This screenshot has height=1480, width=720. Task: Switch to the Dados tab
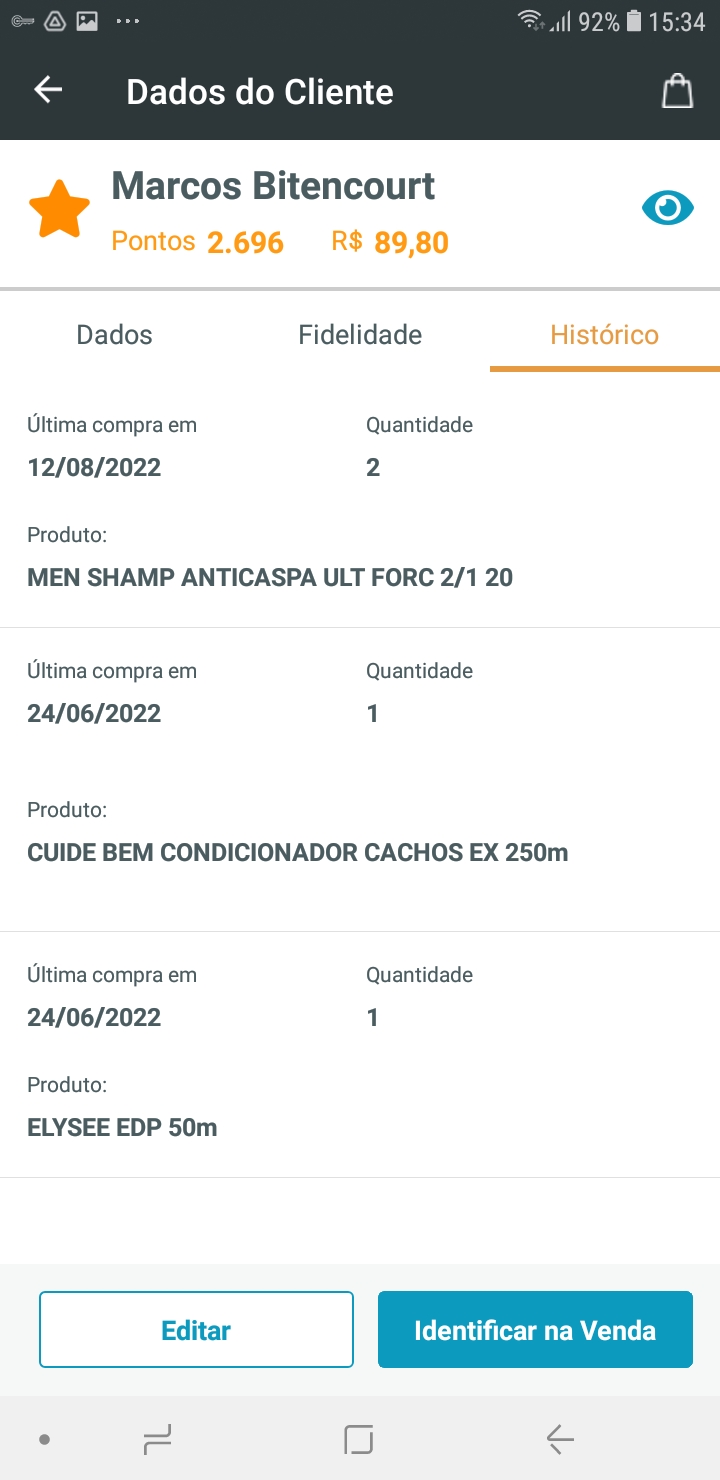tap(114, 335)
